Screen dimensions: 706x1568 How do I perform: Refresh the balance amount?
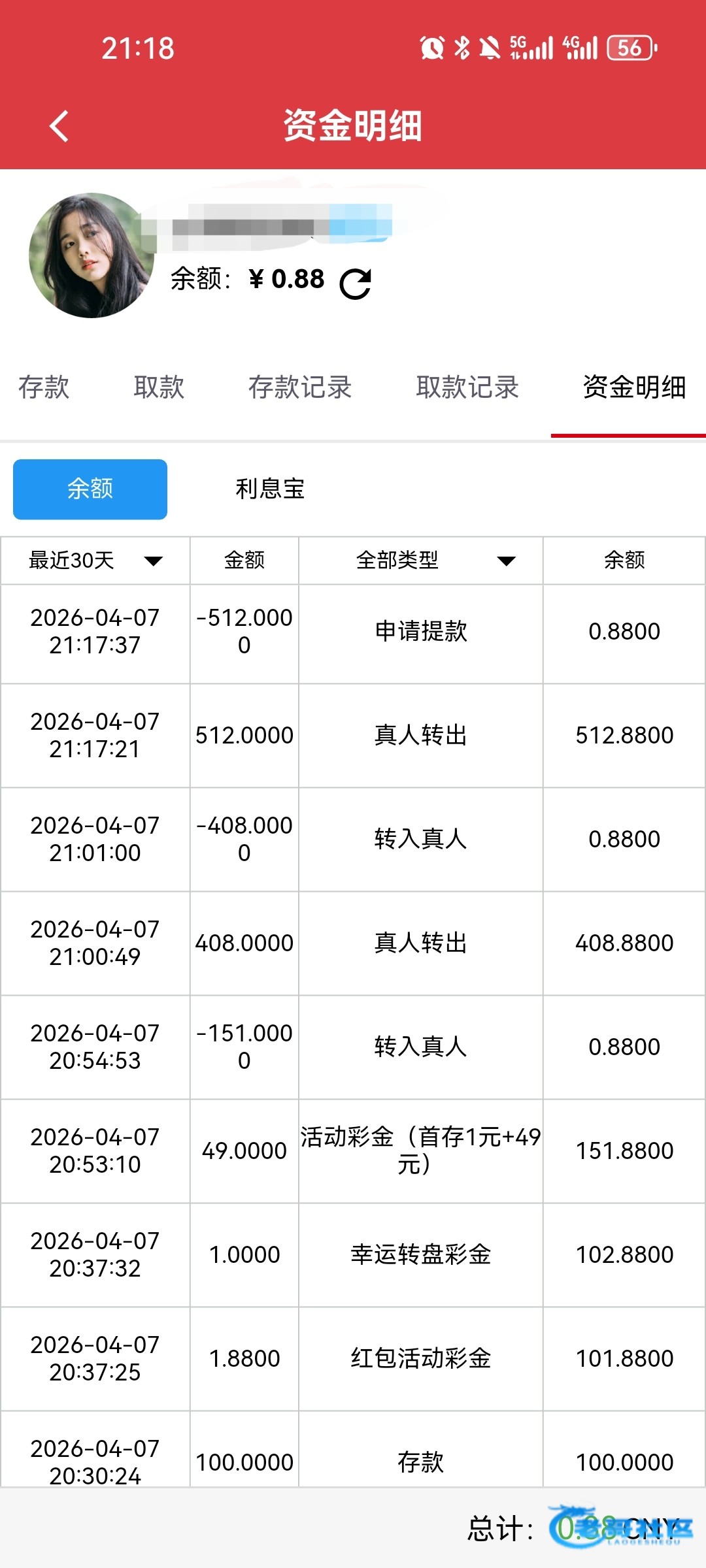(x=356, y=283)
